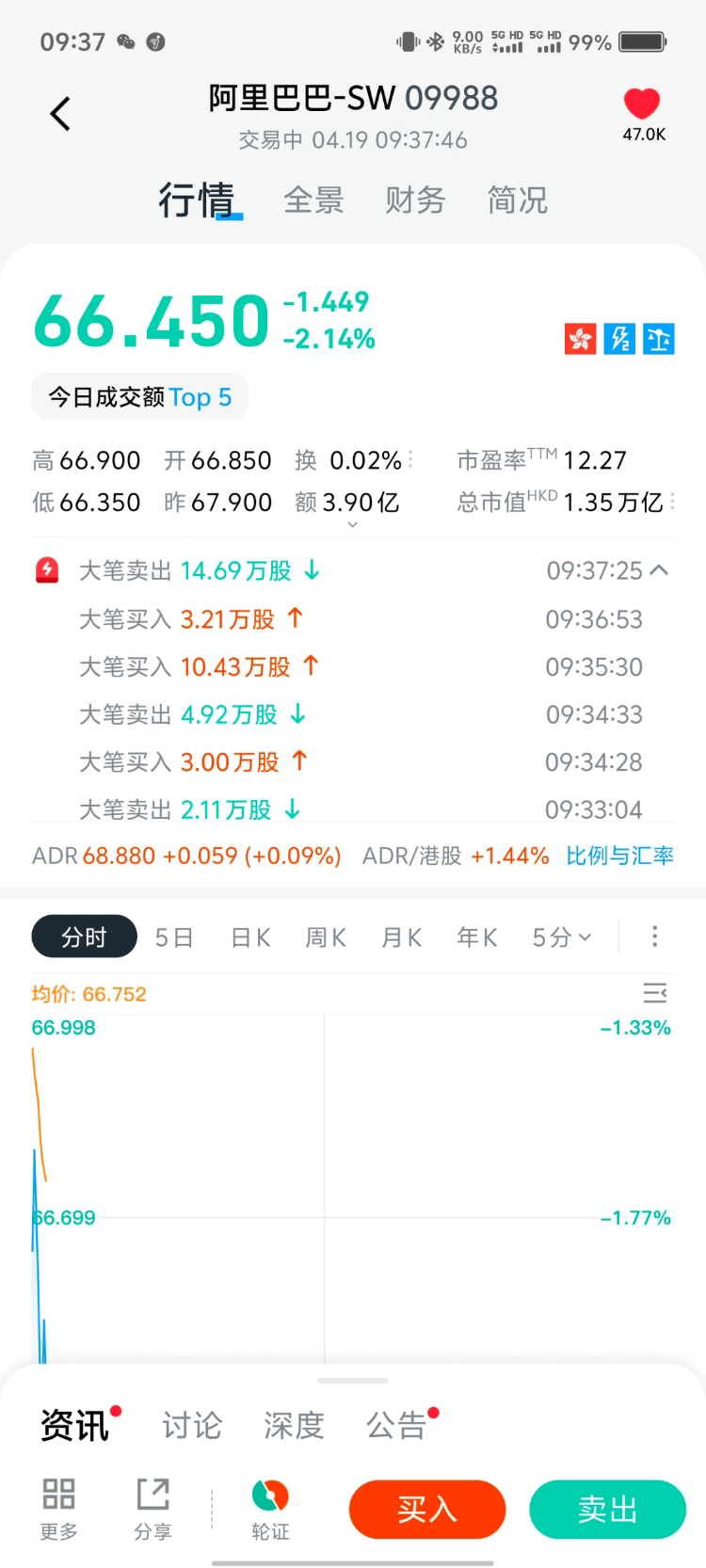Open the chart's three-dot options menu
The width and height of the screenshot is (706, 1568).
[x=655, y=936]
